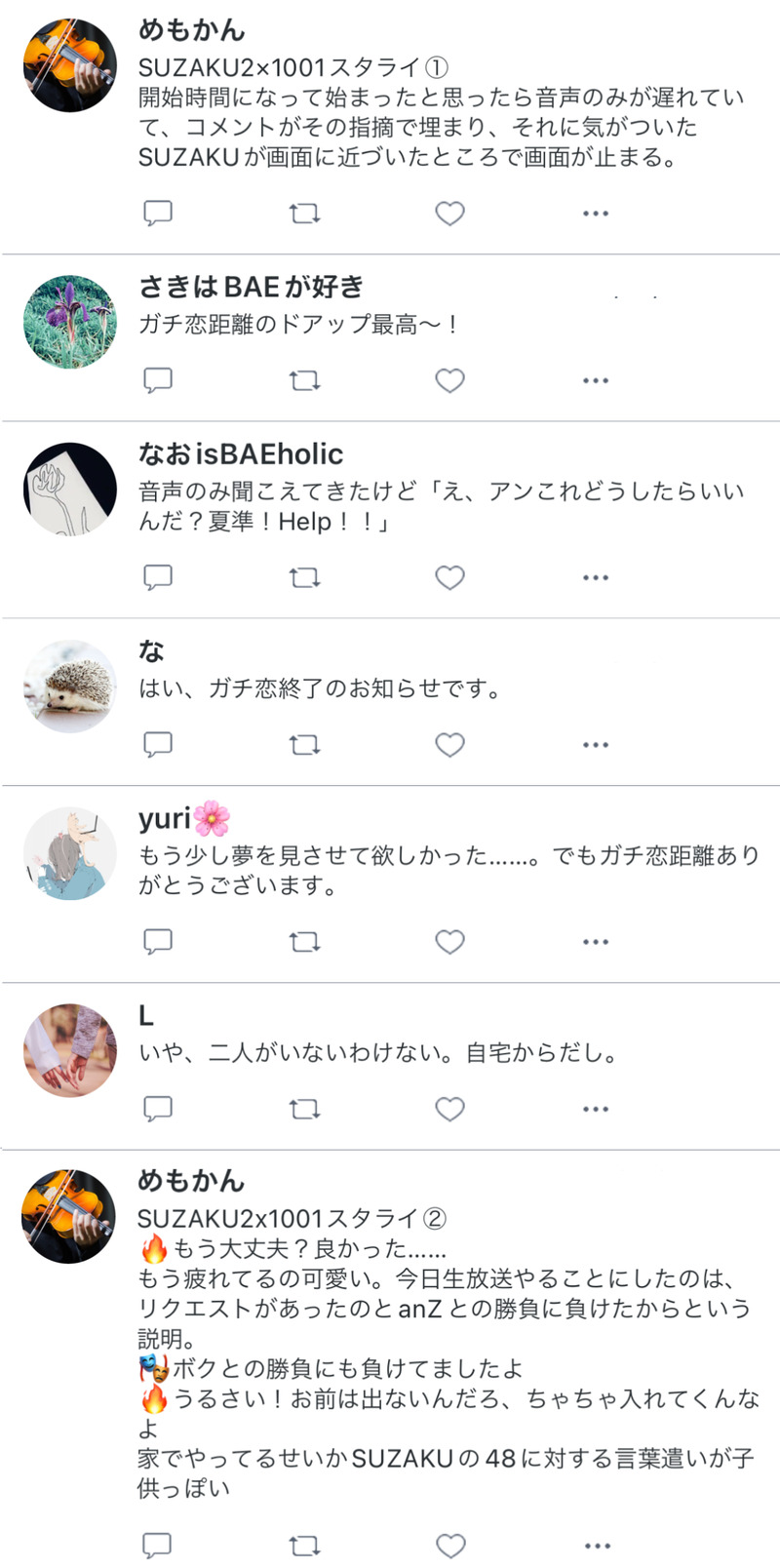Reply to めもかん's スタライ① post

[158, 214]
